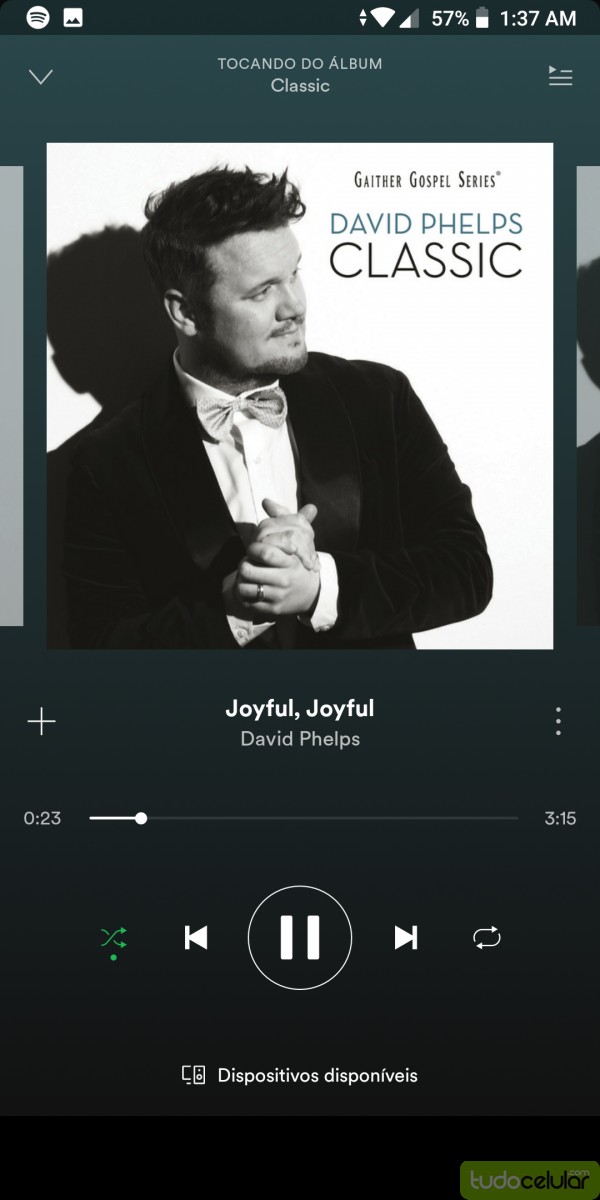This screenshot has width=600, height=1200.
Task: Enable repeat mode
Action: [x=487, y=937]
